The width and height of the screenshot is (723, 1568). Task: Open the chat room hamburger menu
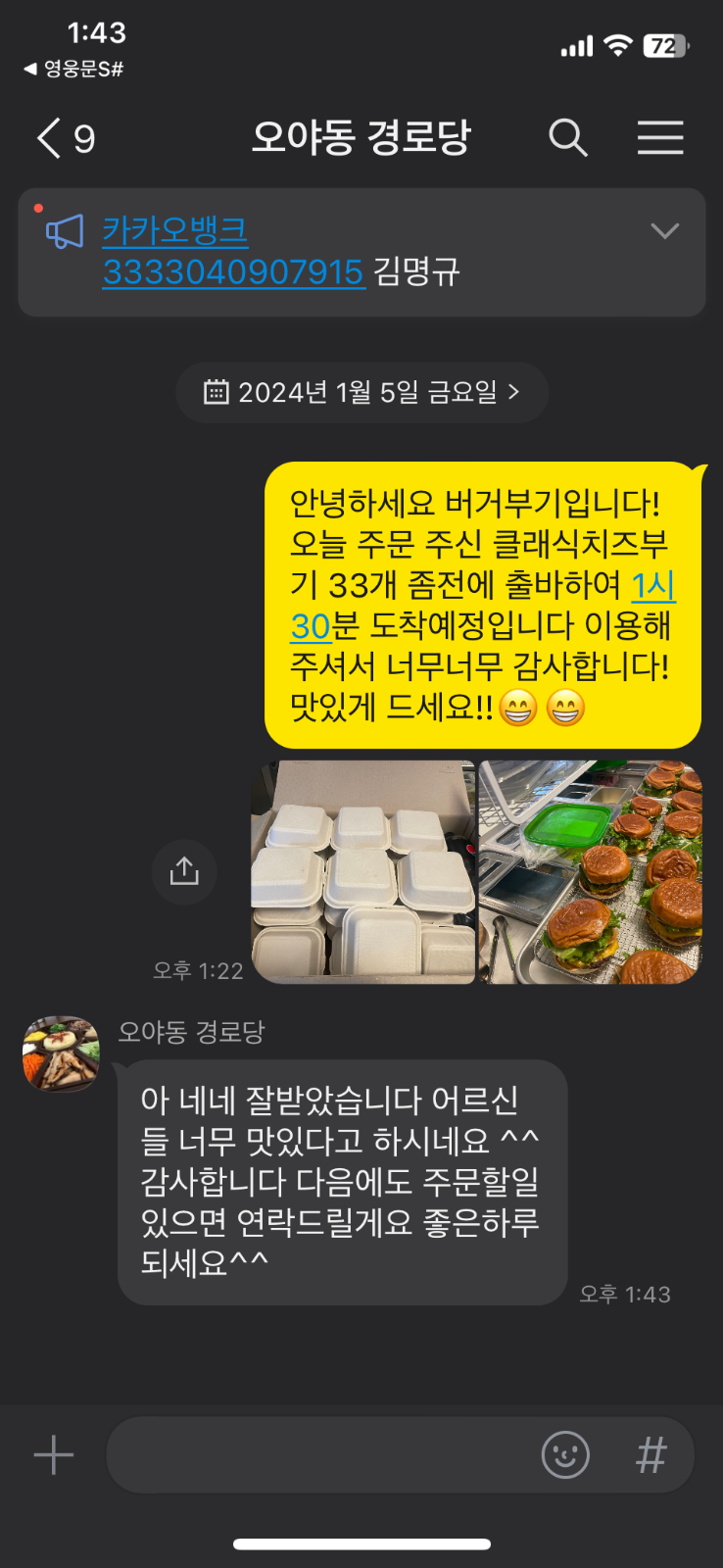(660, 138)
